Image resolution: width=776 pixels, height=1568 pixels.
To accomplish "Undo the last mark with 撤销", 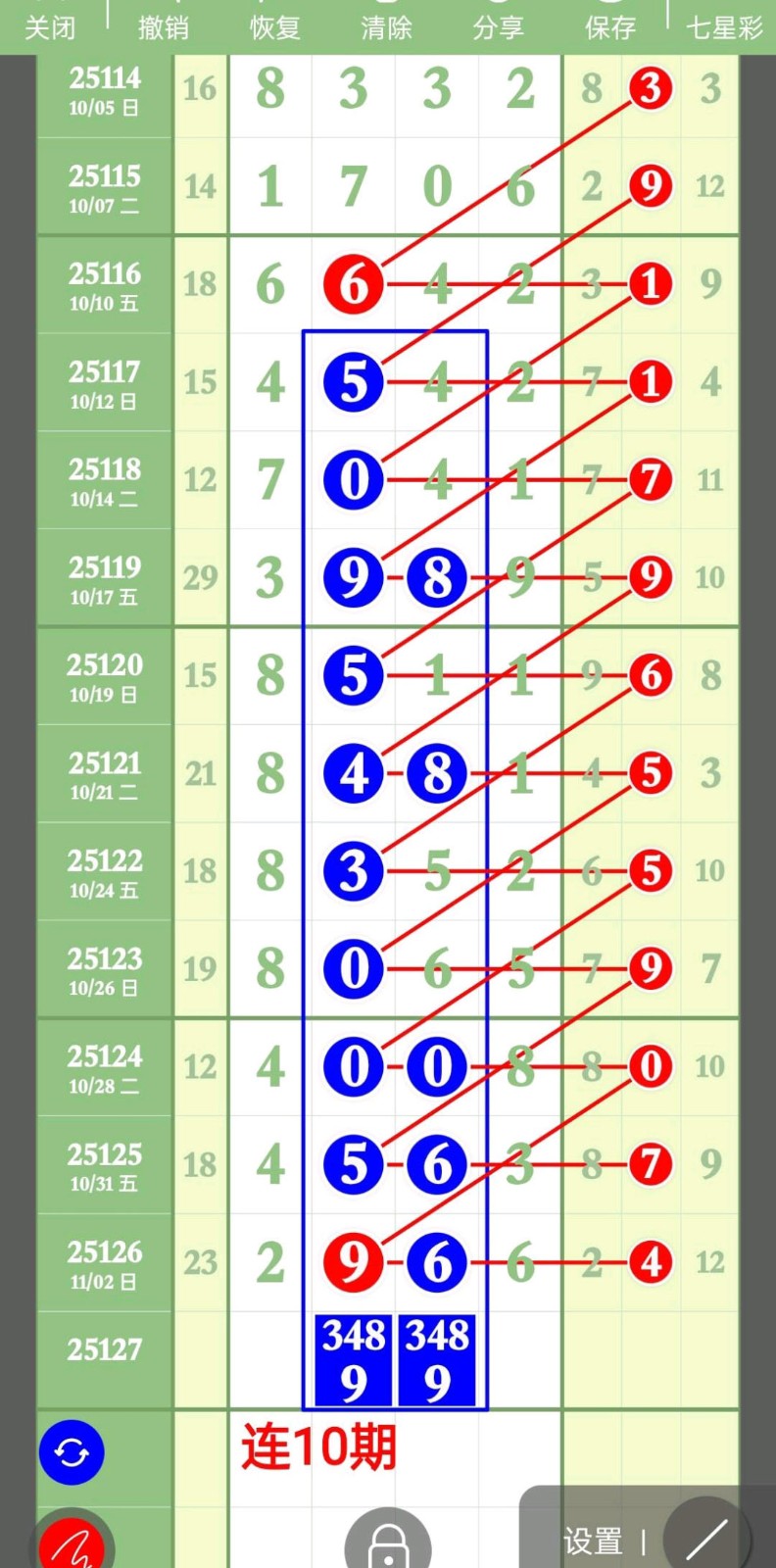I will point(164,26).
